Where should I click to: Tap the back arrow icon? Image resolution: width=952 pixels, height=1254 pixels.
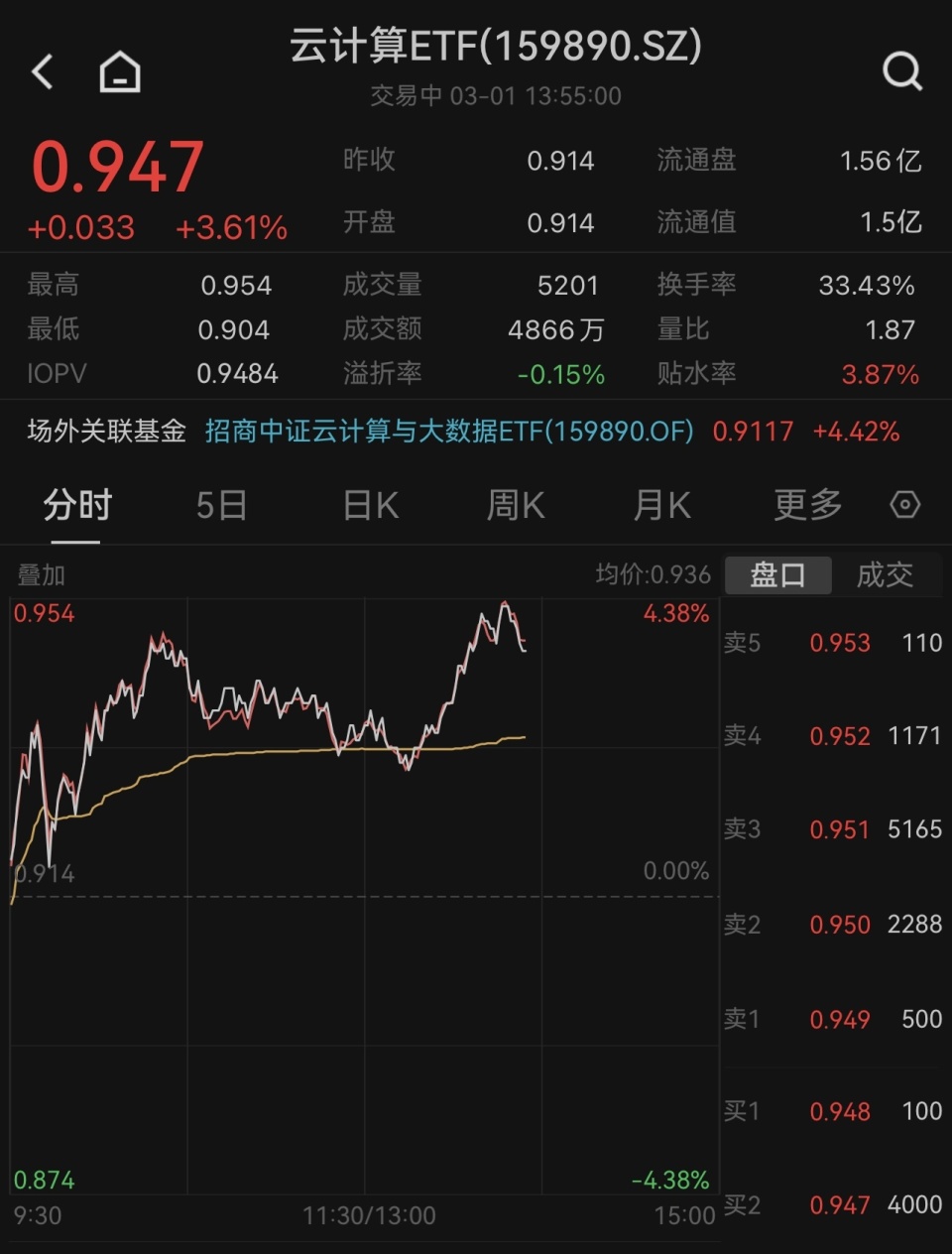point(42,71)
